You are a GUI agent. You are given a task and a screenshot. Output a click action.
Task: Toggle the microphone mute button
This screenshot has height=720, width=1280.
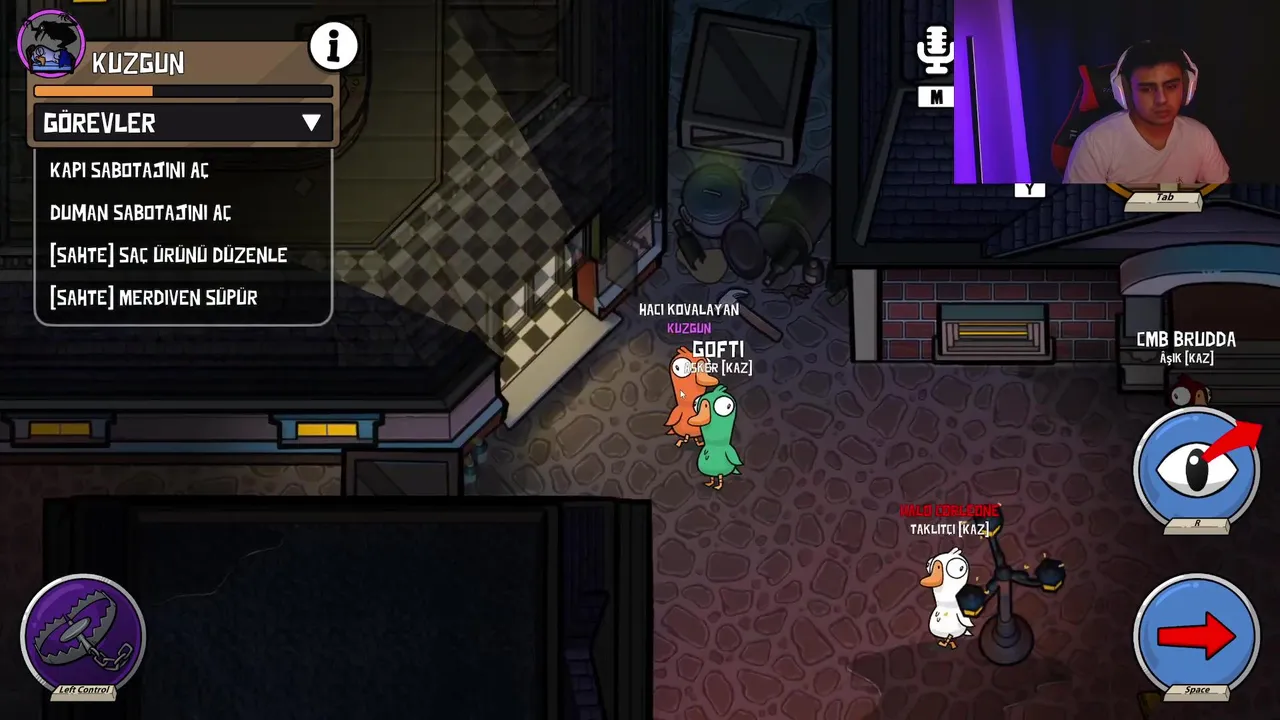pyautogui.click(x=936, y=52)
